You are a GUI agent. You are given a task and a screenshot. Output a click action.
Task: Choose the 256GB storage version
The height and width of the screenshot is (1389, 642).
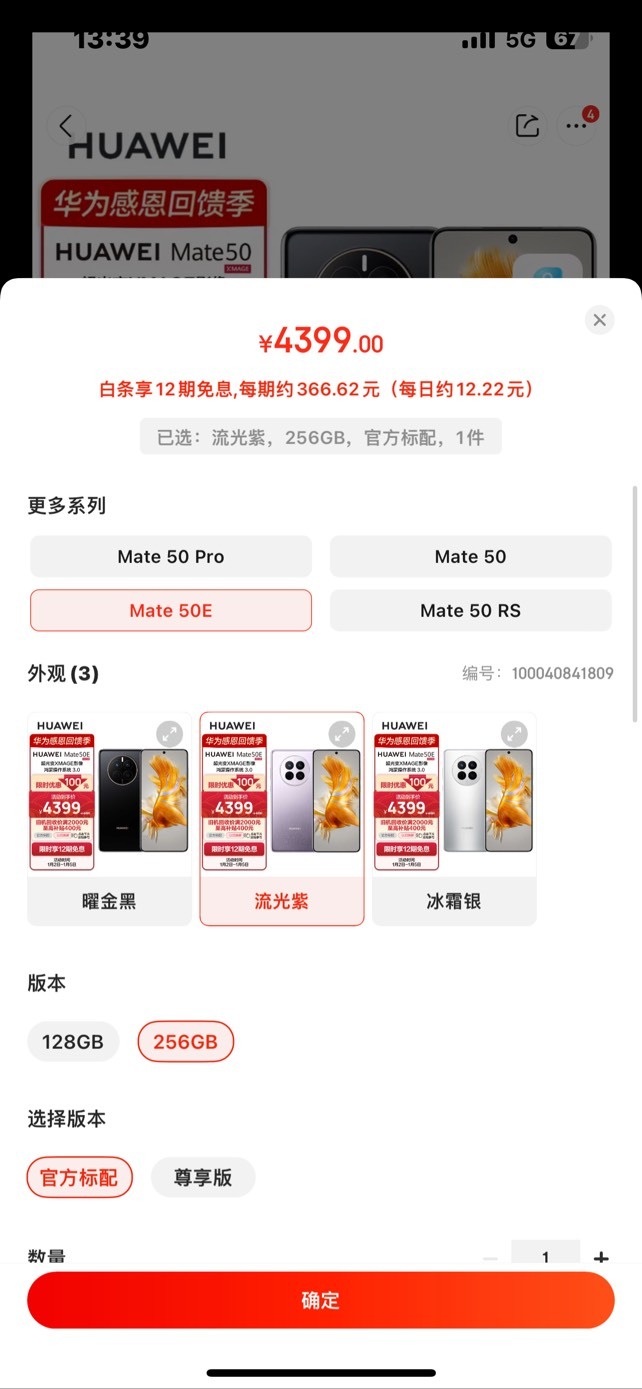click(x=185, y=1041)
